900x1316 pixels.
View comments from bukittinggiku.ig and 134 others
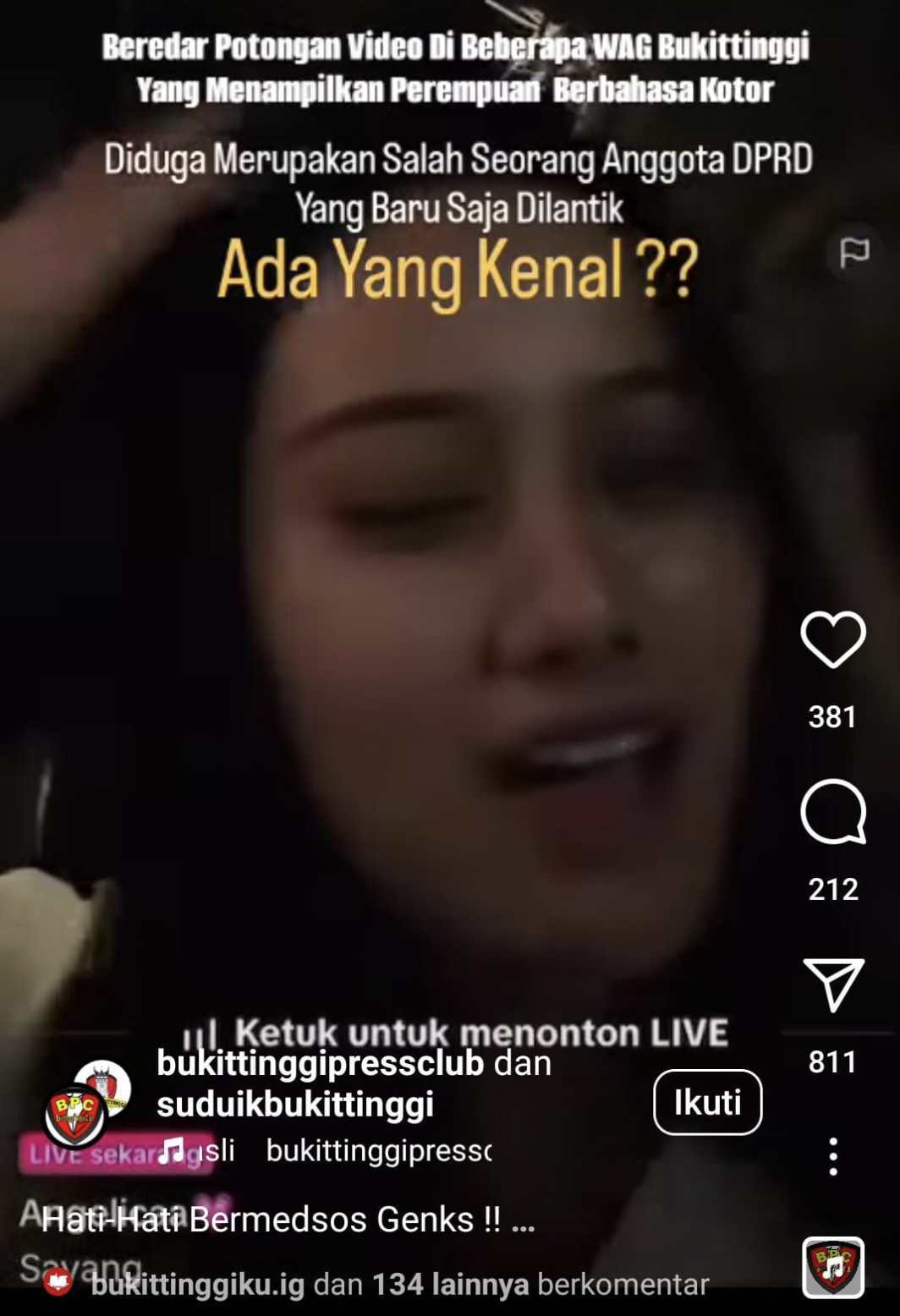(398, 1285)
